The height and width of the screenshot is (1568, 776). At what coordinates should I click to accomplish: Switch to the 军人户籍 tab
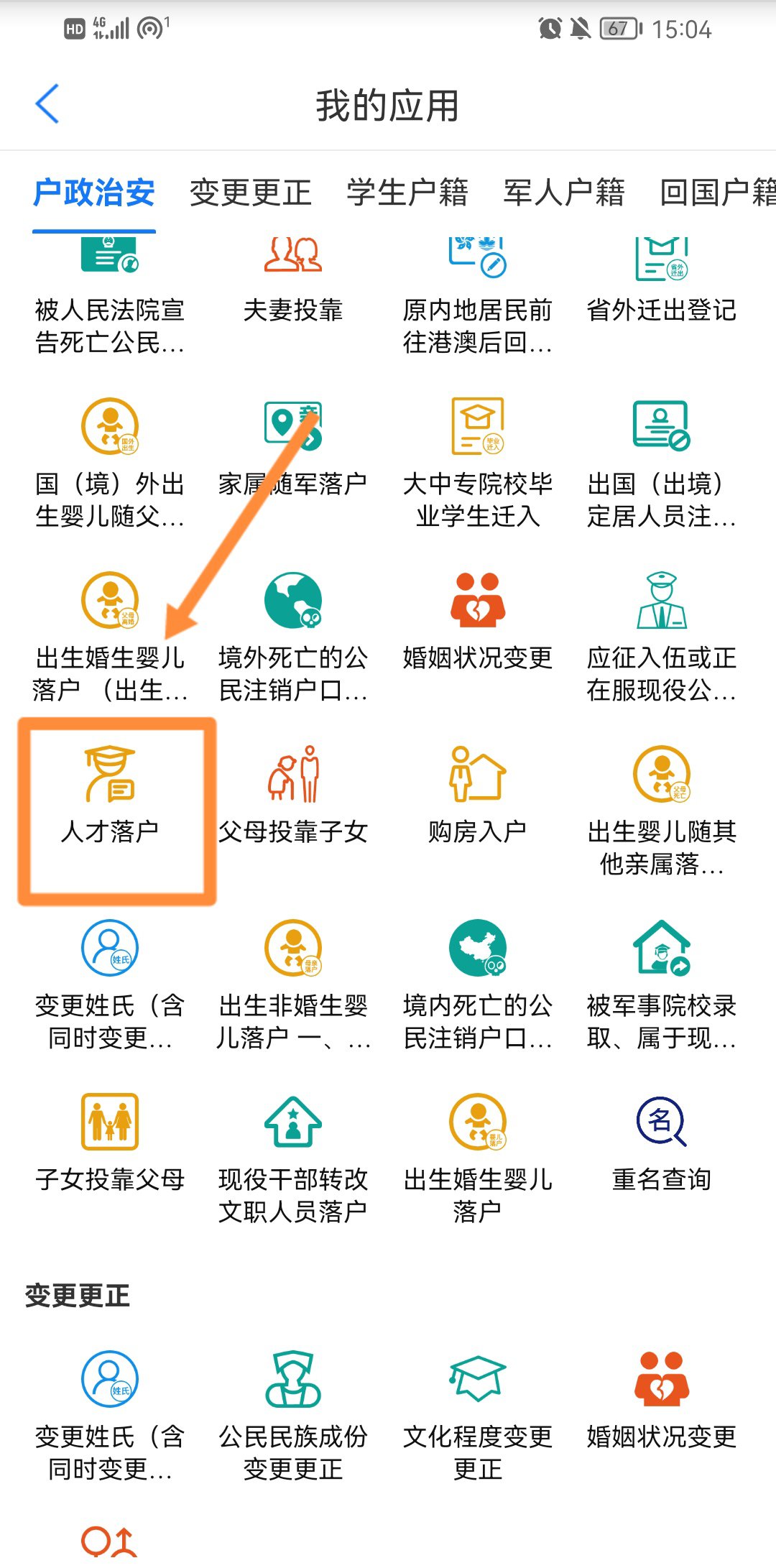pyautogui.click(x=563, y=193)
